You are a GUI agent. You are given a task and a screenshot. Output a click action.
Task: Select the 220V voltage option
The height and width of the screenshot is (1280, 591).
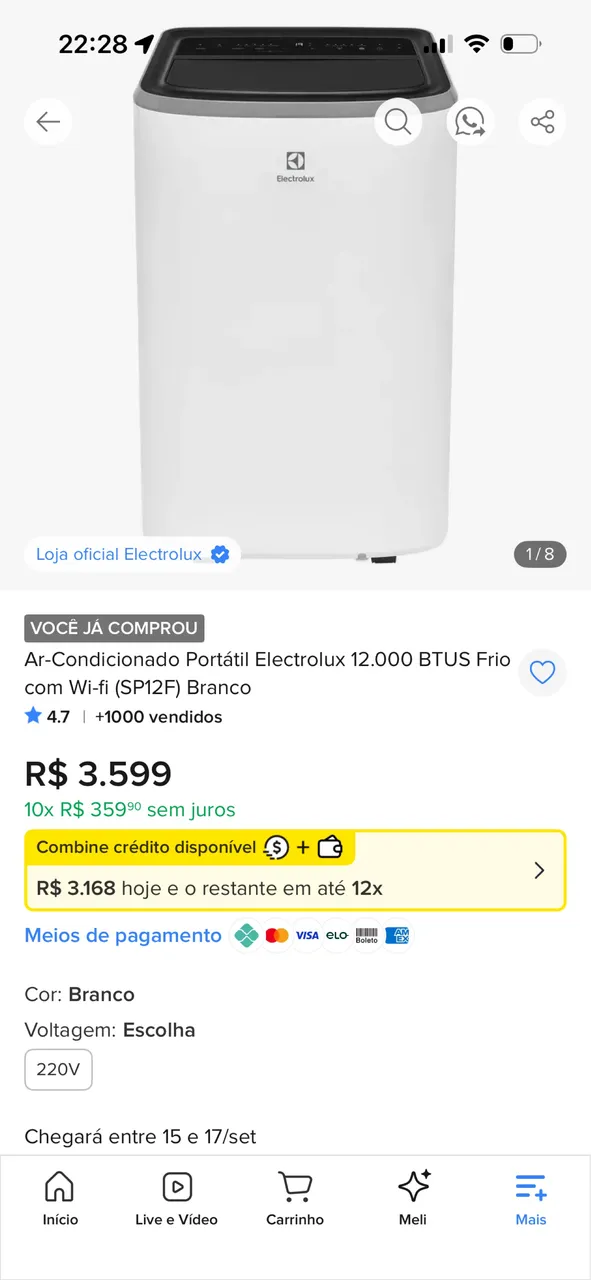pyautogui.click(x=58, y=1069)
